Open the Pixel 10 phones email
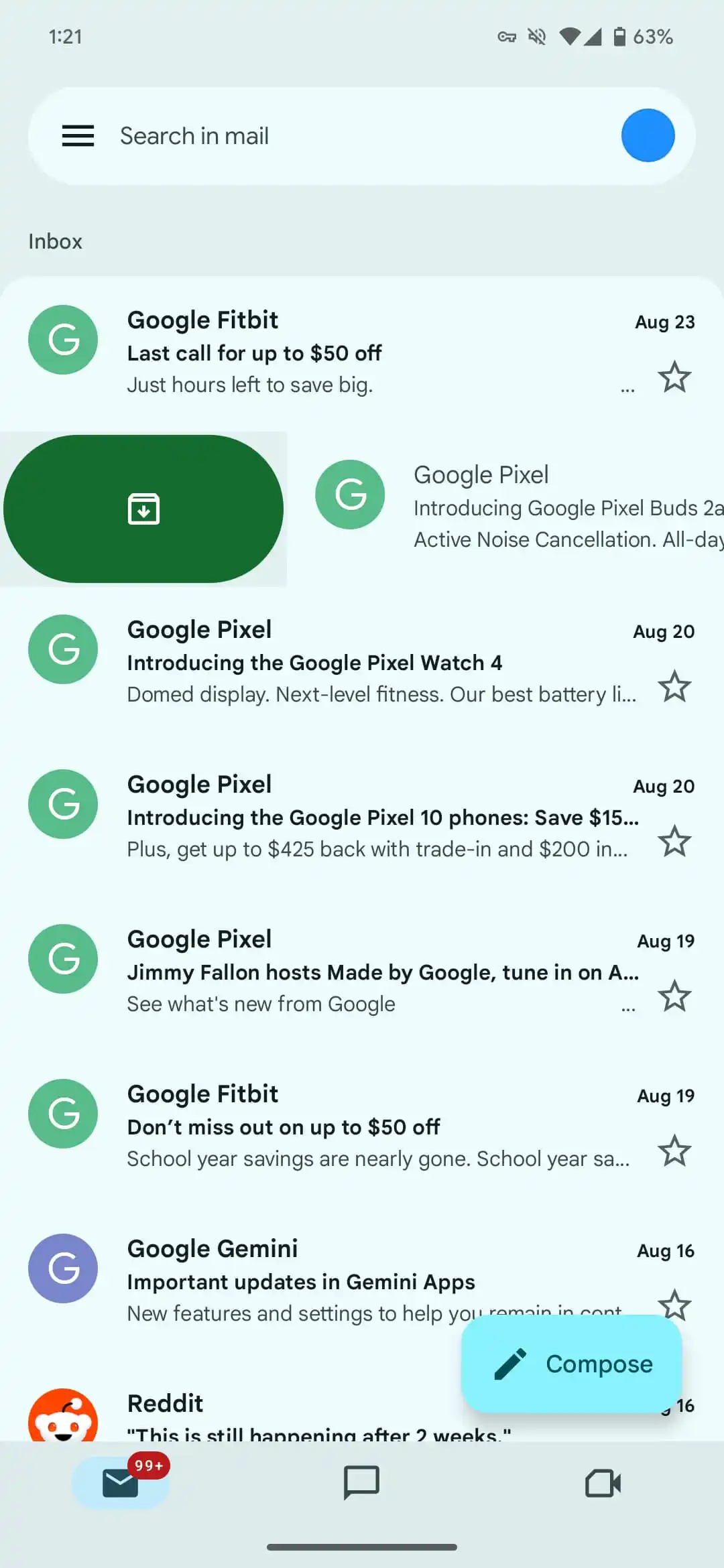Screen dimensions: 724x1568 click(x=362, y=818)
